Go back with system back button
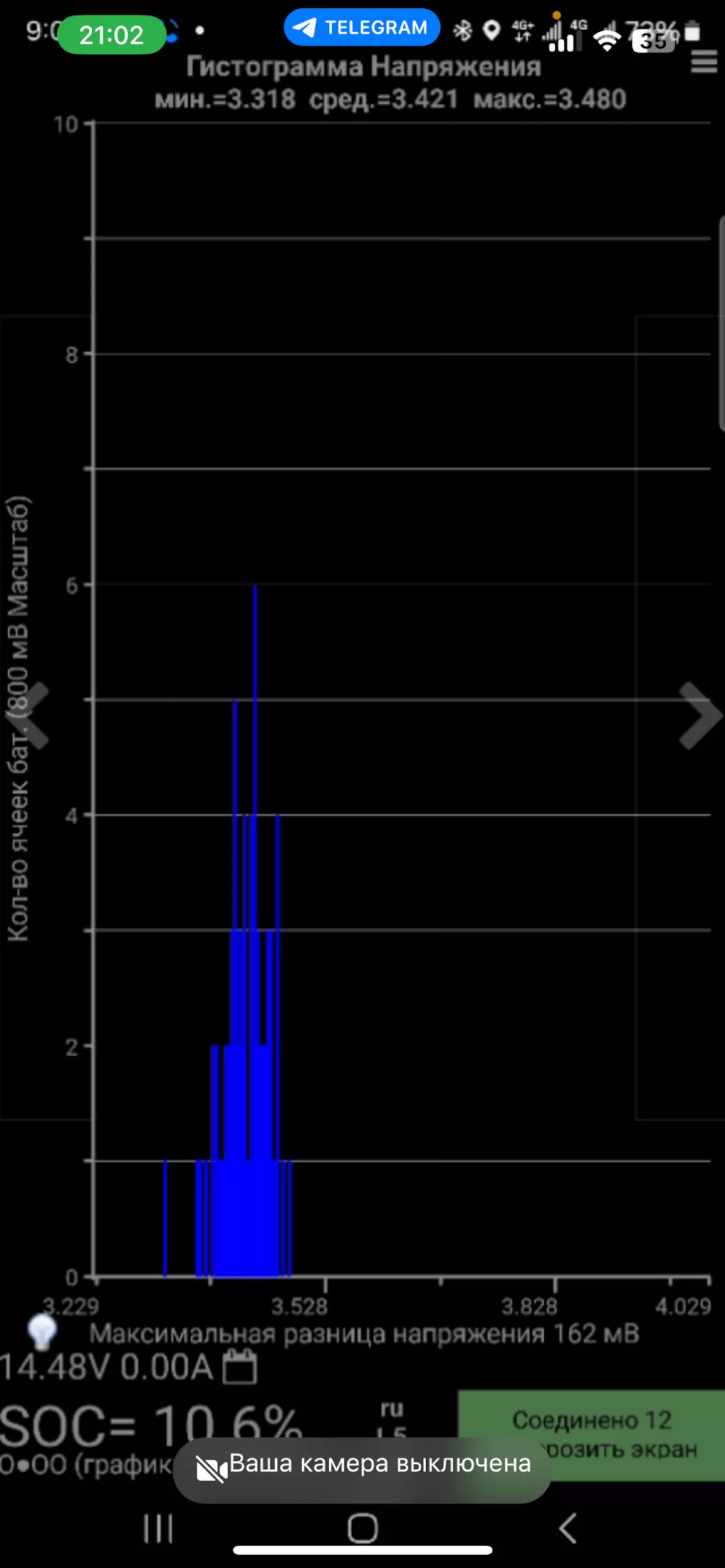Image resolution: width=725 pixels, height=1568 pixels. click(x=567, y=1528)
